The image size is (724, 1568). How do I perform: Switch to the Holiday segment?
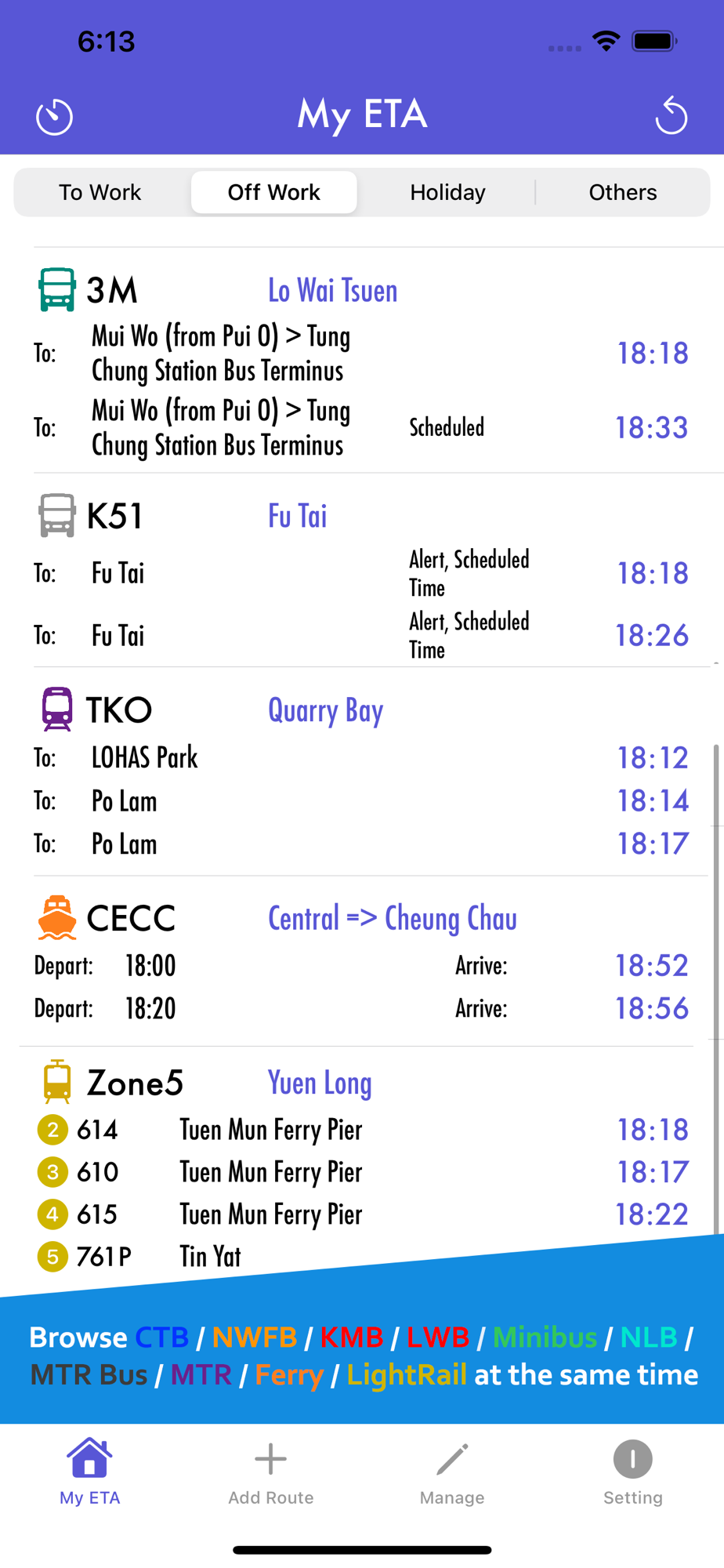pyautogui.click(x=447, y=192)
